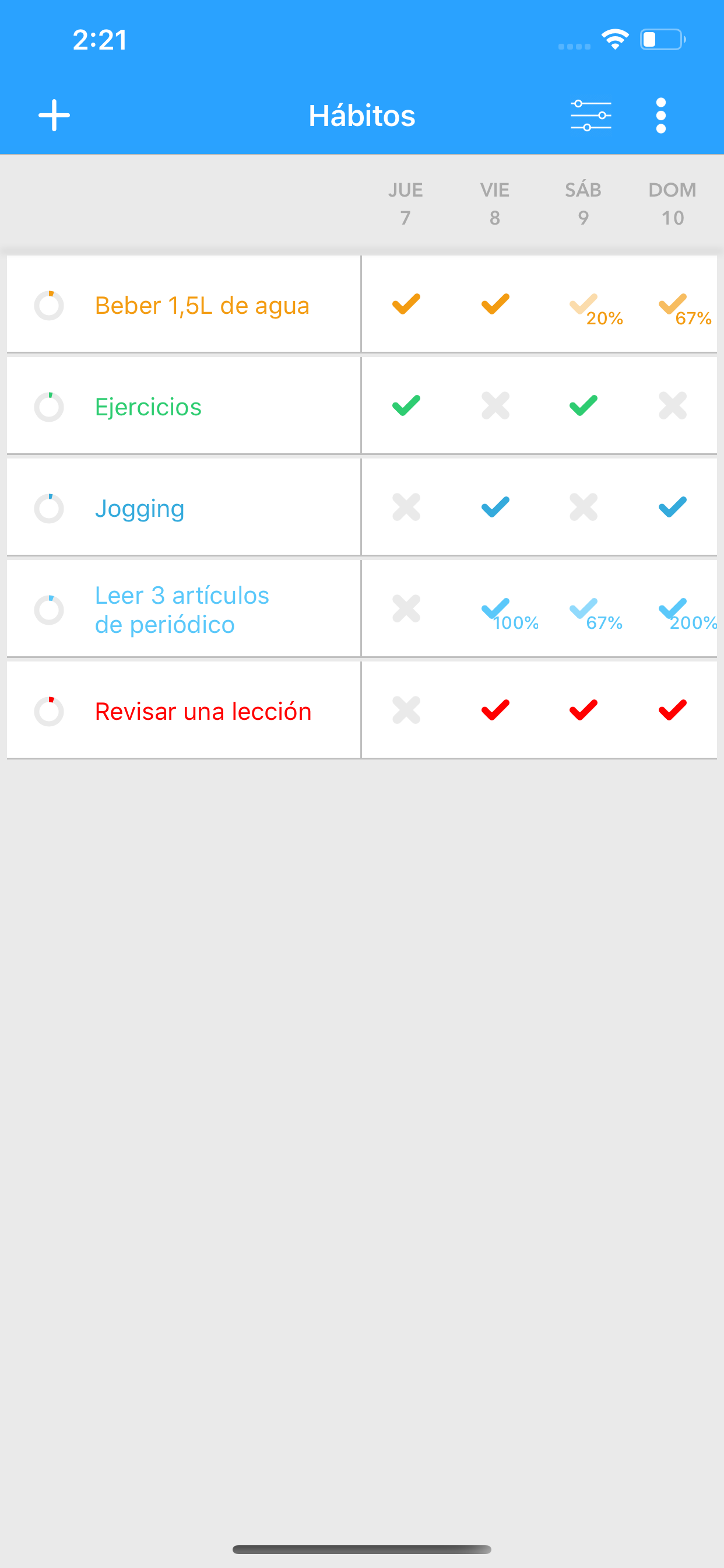
Task: Toggle Ejercicios checkmark for Dom 10
Action: coord(672,406)
